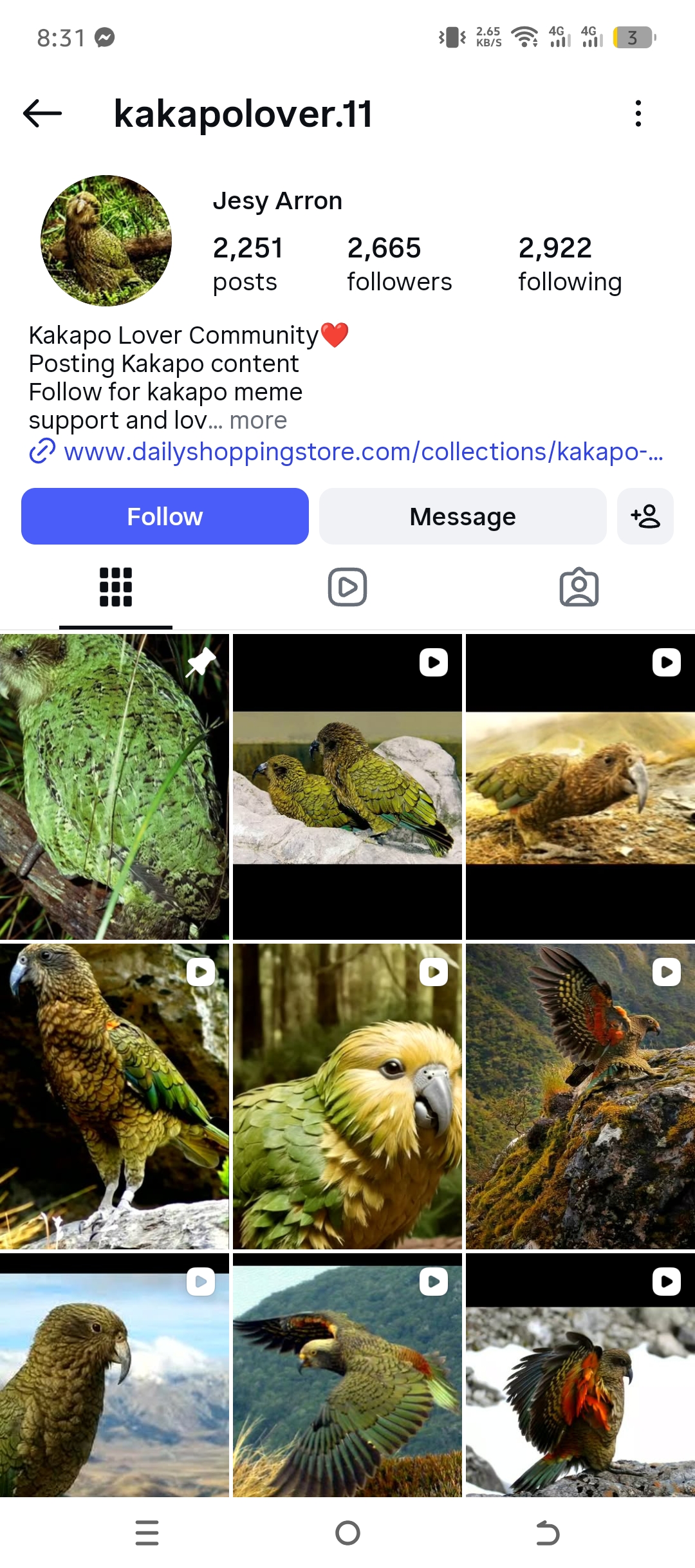Screen dimensions: 695x1568
Task: View the kakapolover.11 profile picture
Action: point(106,241)
